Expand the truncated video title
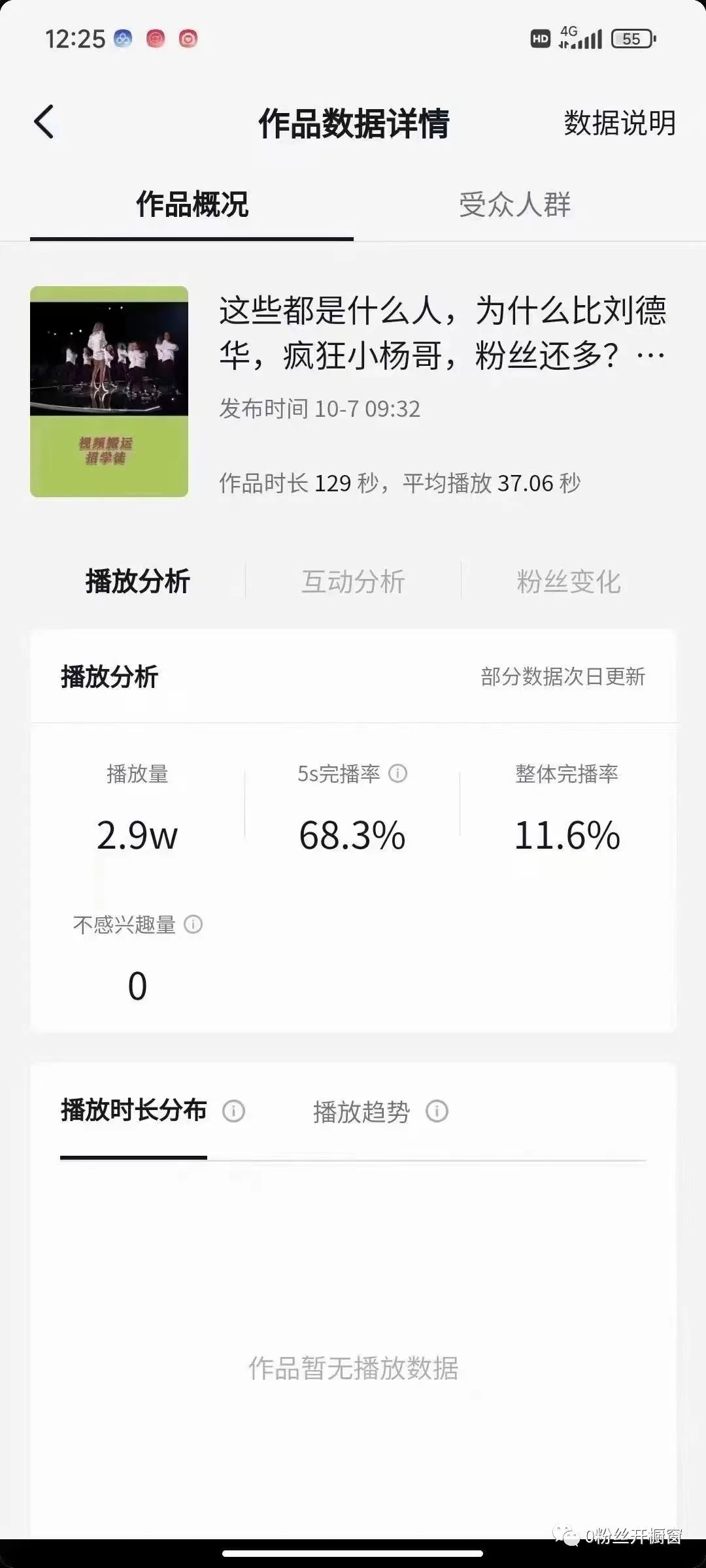Viewport: 706px width, 1568px height. coord(650,356)
